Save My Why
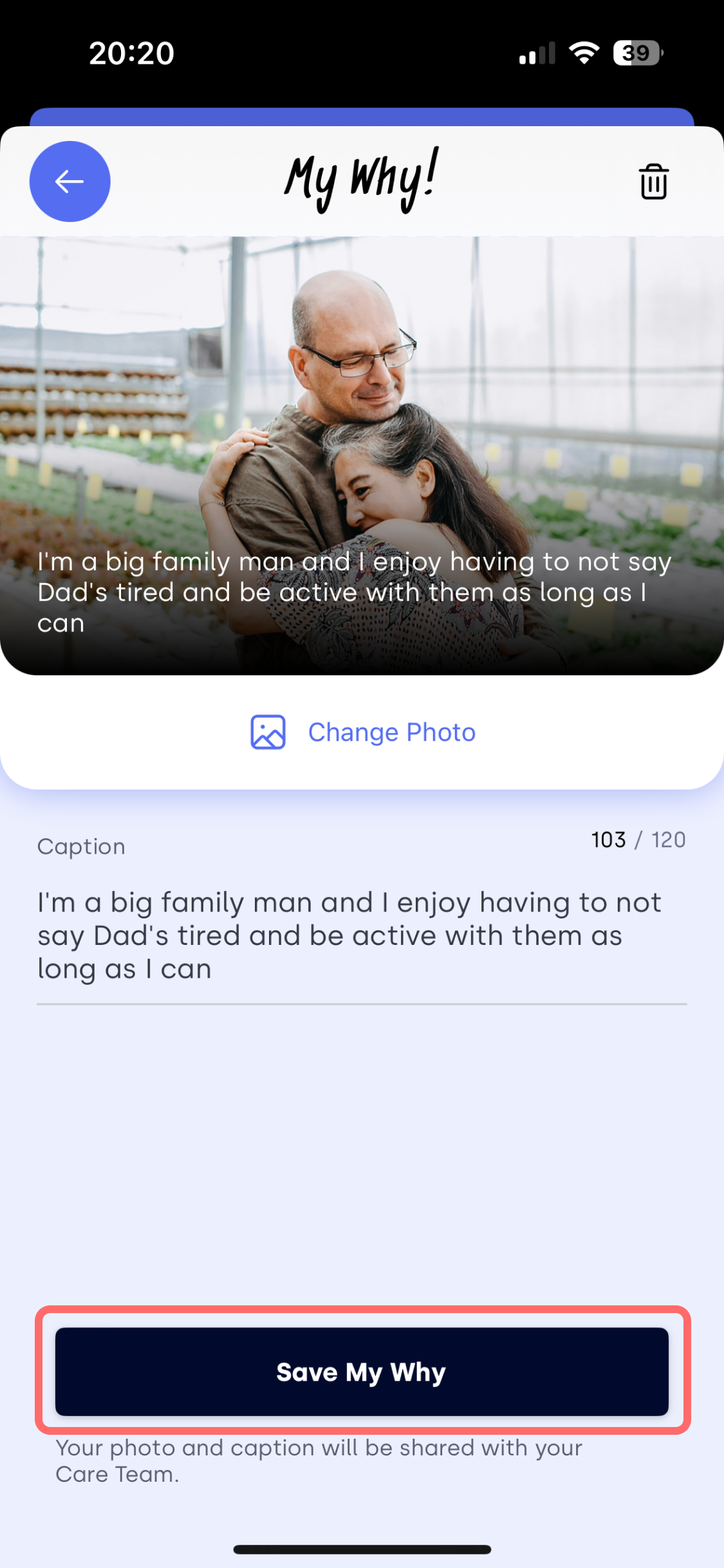The width and height of the screenshot is (724, 1568). (x=362, y=1371)
